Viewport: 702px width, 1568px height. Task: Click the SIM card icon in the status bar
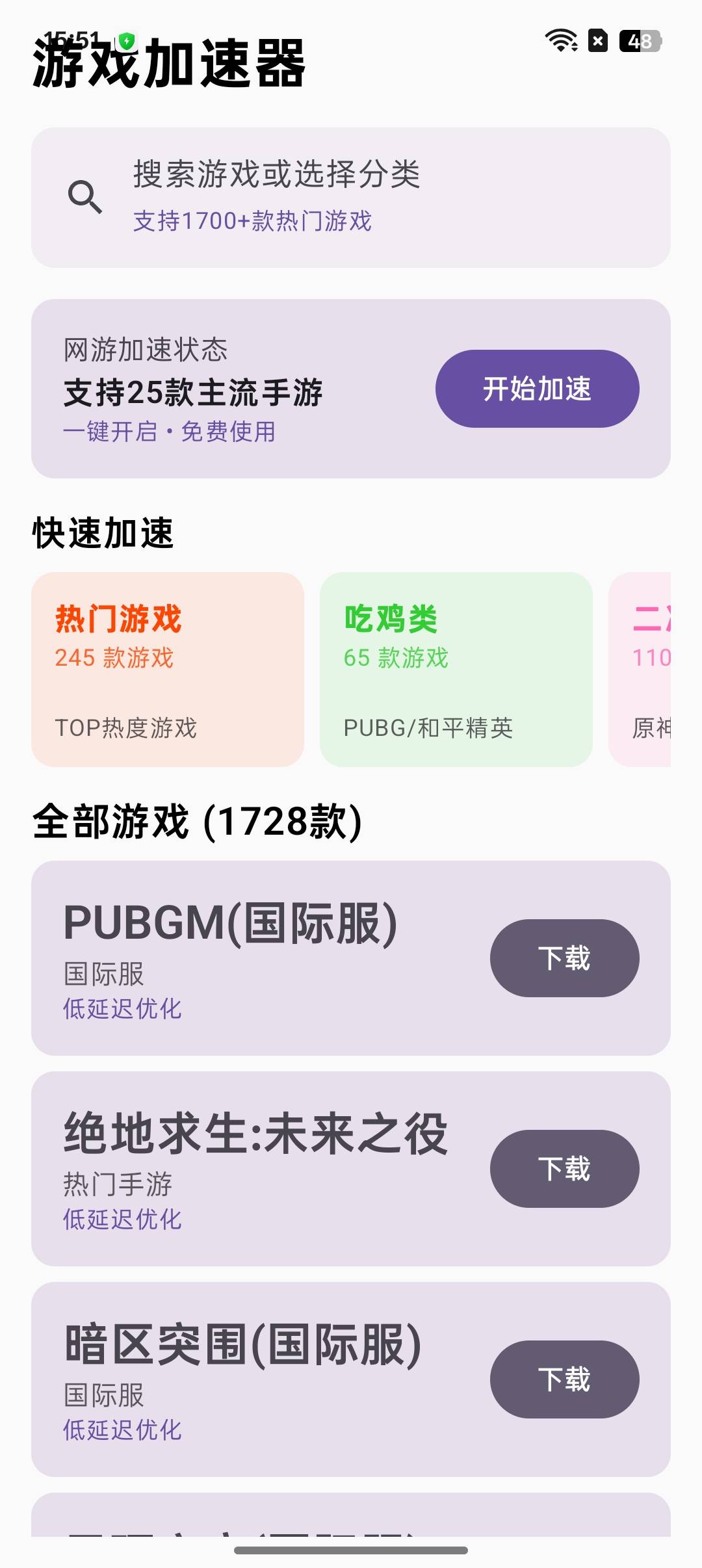click(598, 41)
